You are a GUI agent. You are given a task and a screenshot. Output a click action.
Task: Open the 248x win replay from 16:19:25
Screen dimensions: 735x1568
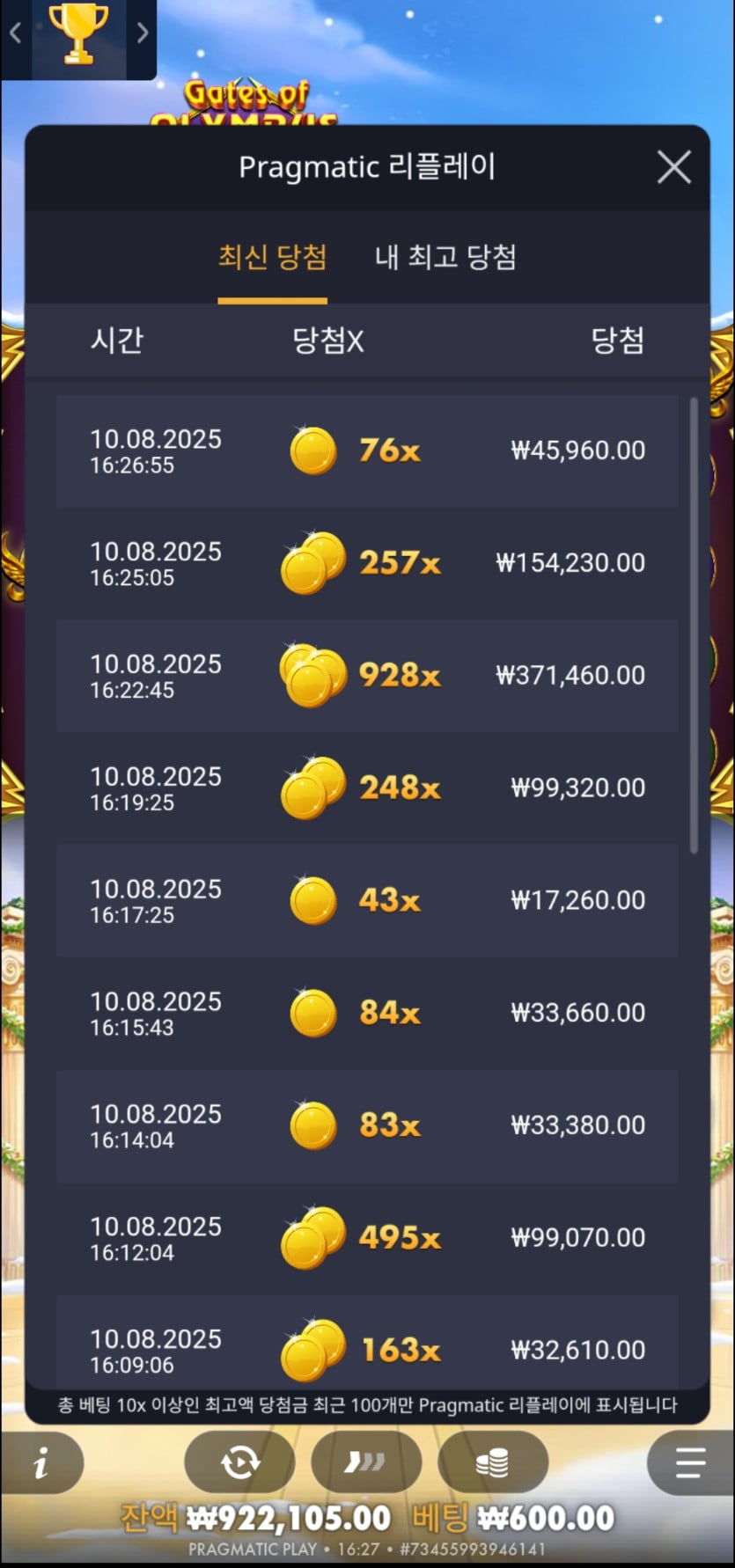pos(367,788)
